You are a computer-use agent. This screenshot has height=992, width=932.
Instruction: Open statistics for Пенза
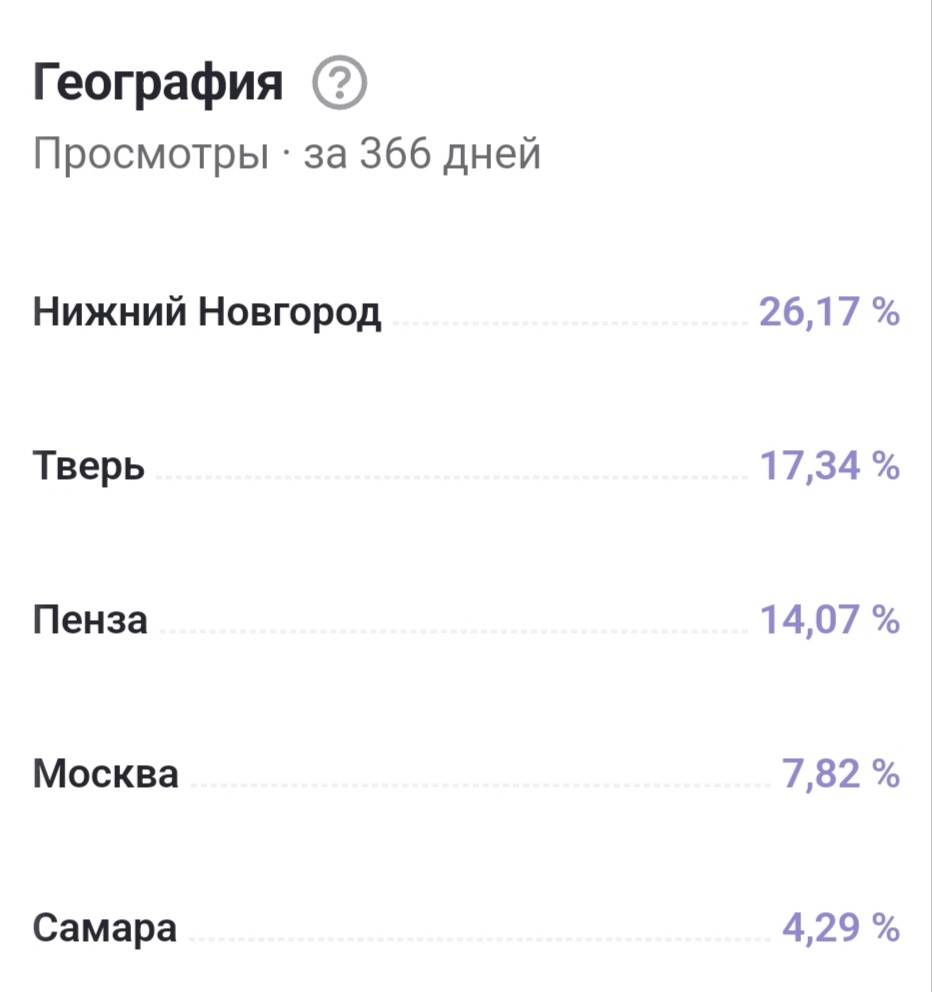pos(90,620)
